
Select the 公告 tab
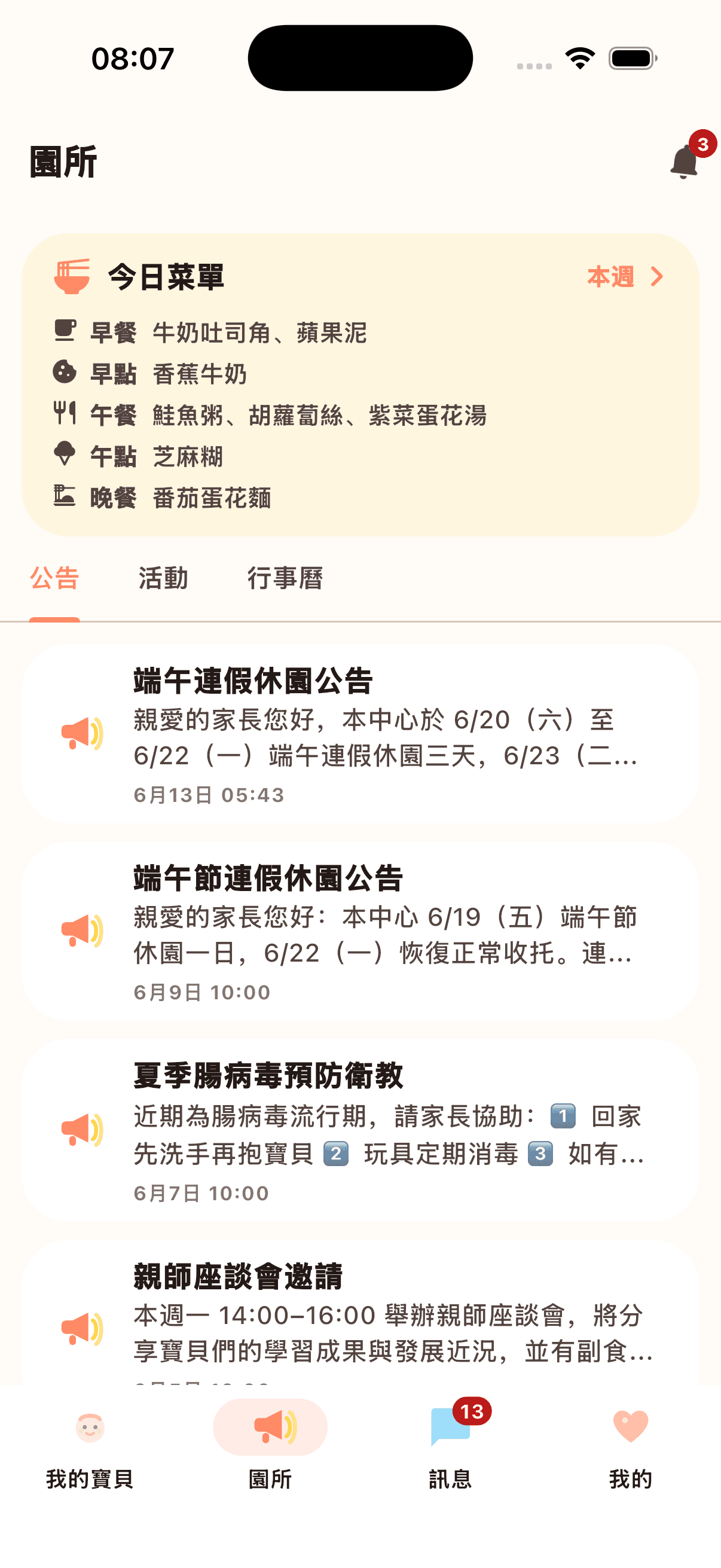[55, 578]
